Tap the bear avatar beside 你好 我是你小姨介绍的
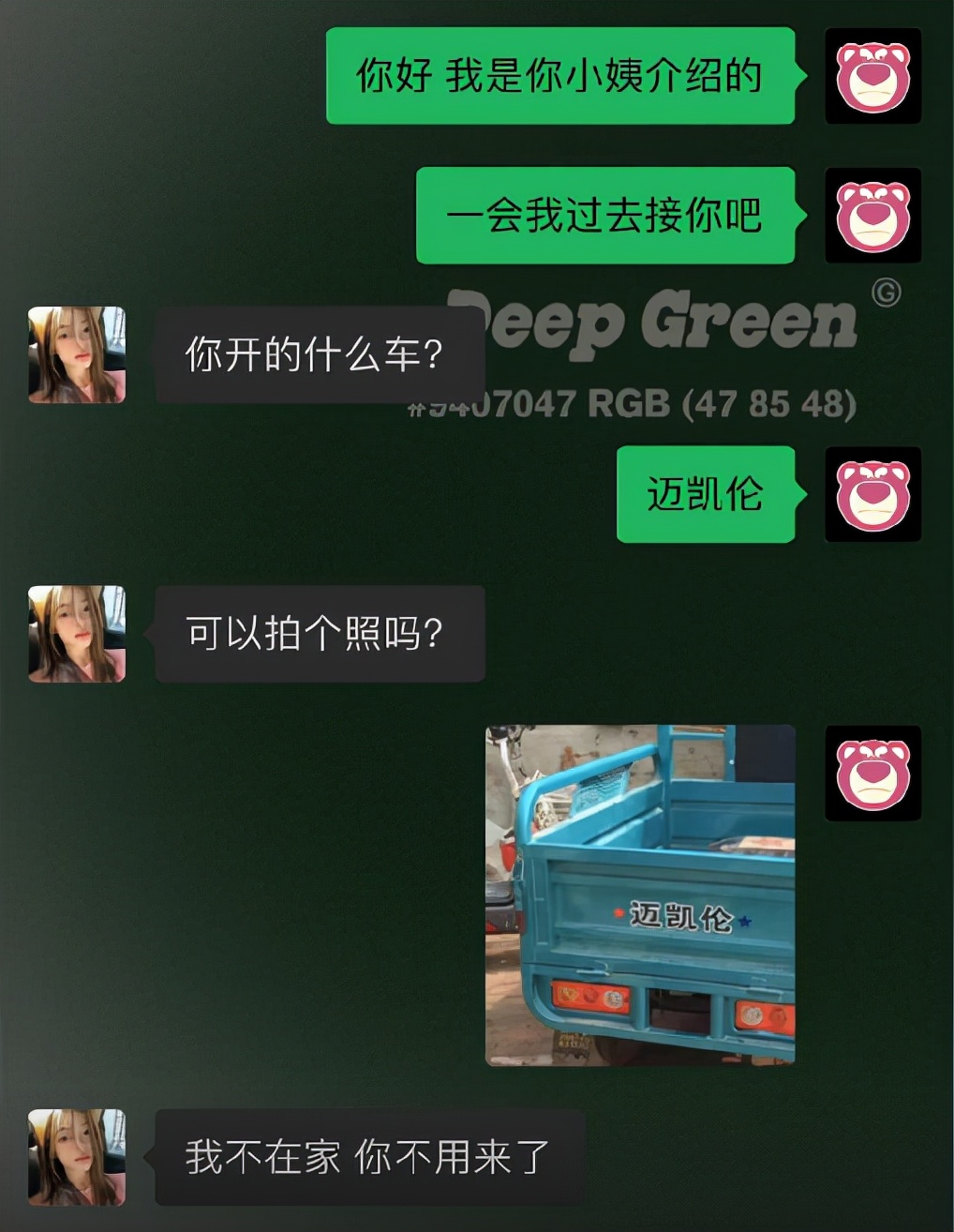This screenshot has height=1232, width=954. pos(872,76)
